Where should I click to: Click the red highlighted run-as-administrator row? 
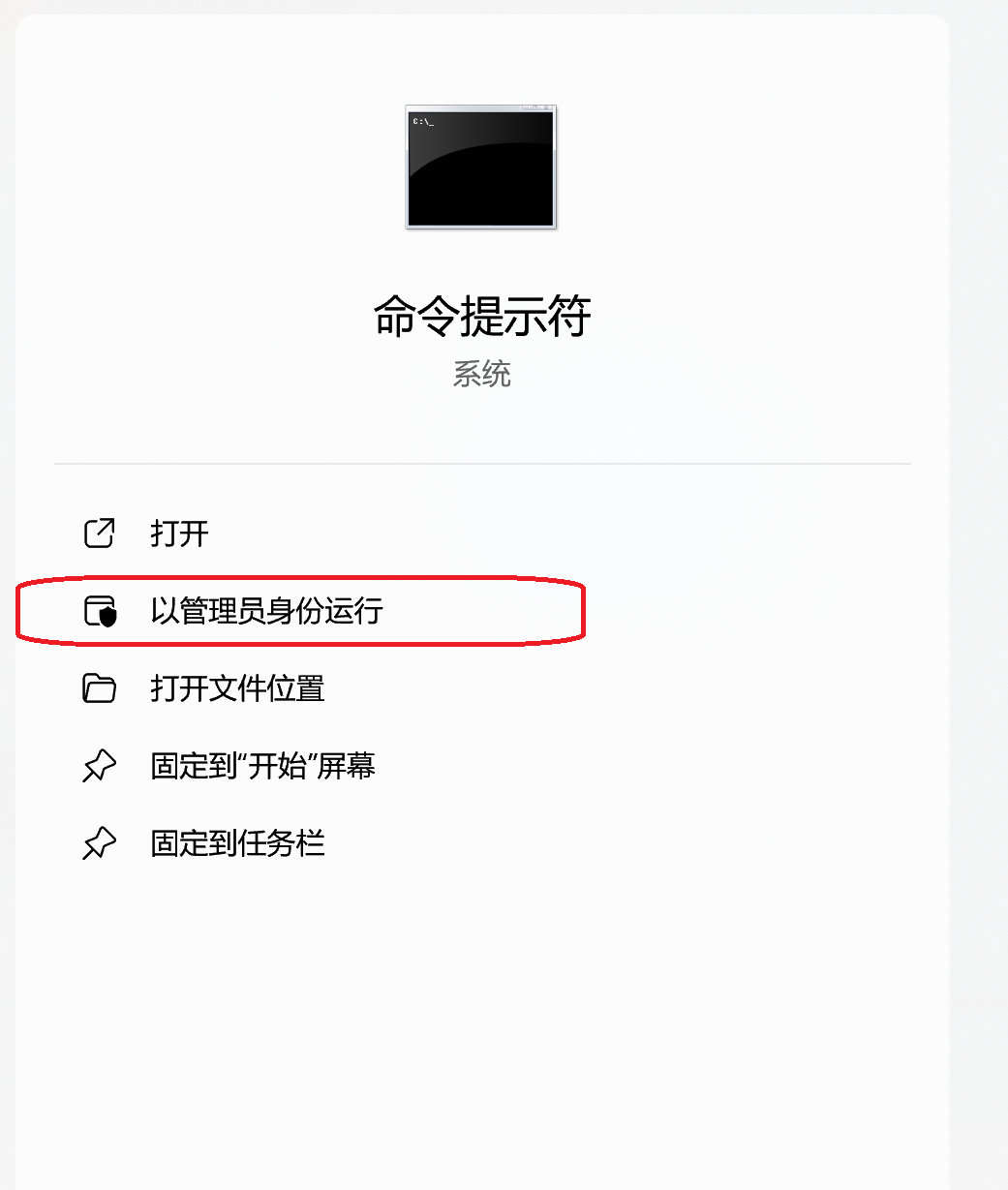tap(300, 611)
